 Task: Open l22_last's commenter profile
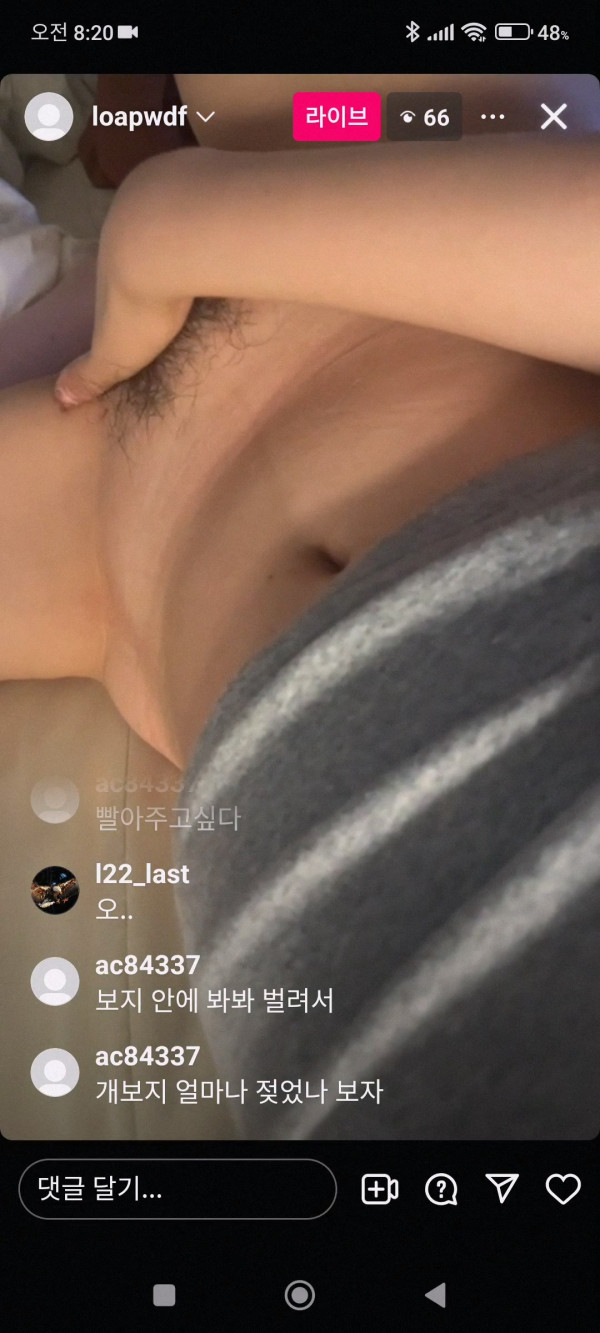coord(55,890)
